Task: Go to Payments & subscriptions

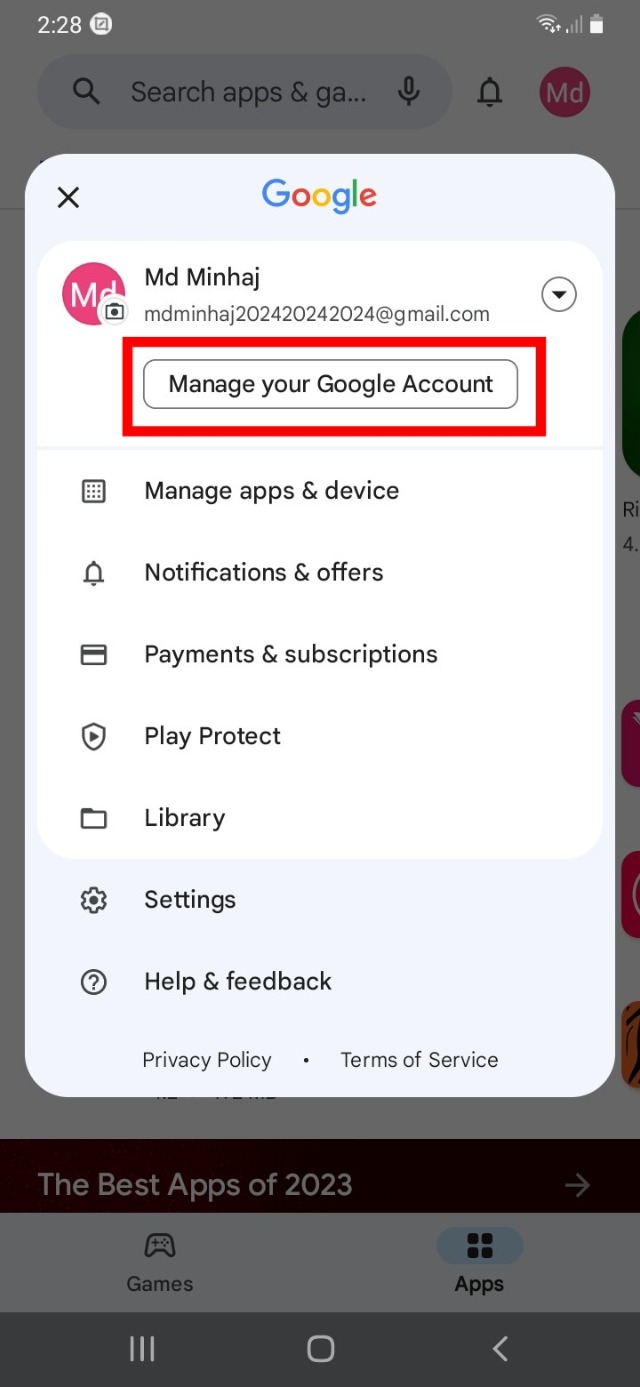Action: (x=290, y=654)
